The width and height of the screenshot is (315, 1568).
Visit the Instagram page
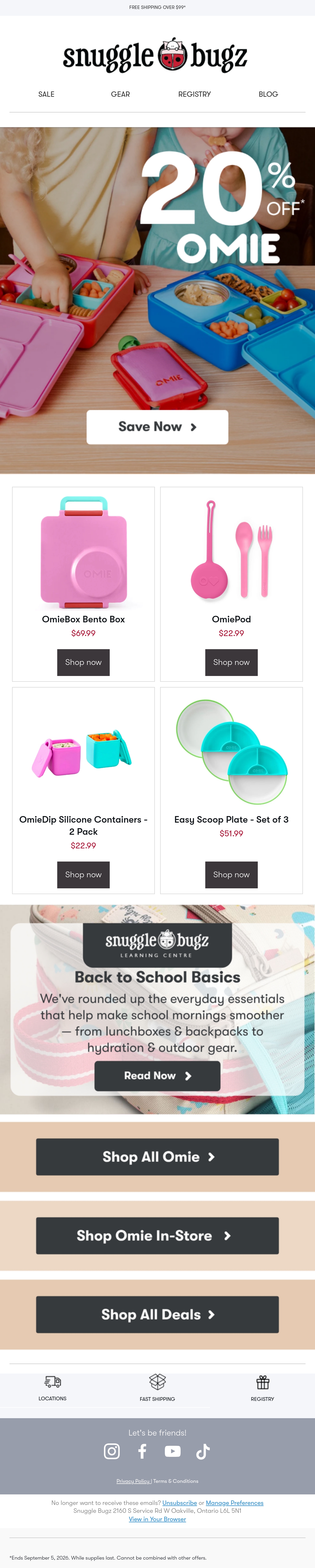112,1451
